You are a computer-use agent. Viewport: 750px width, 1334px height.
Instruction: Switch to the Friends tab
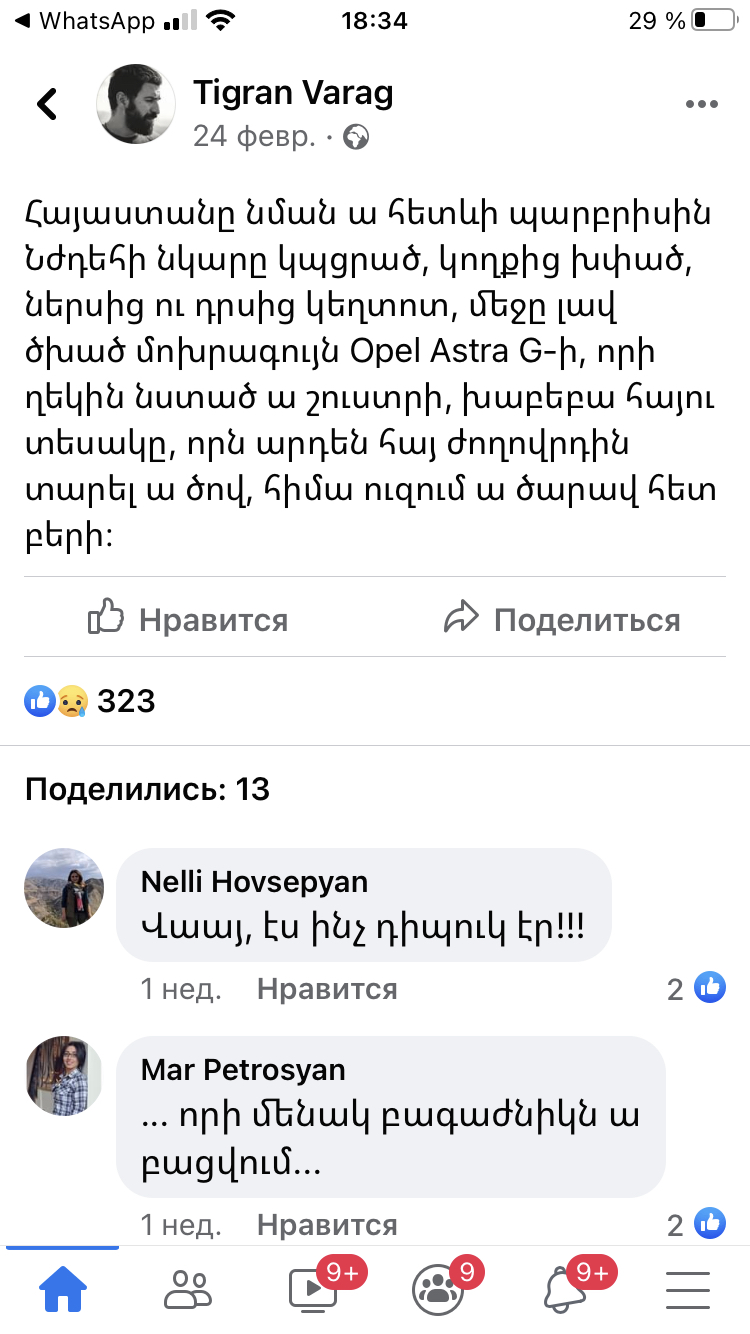(188, 1290)
